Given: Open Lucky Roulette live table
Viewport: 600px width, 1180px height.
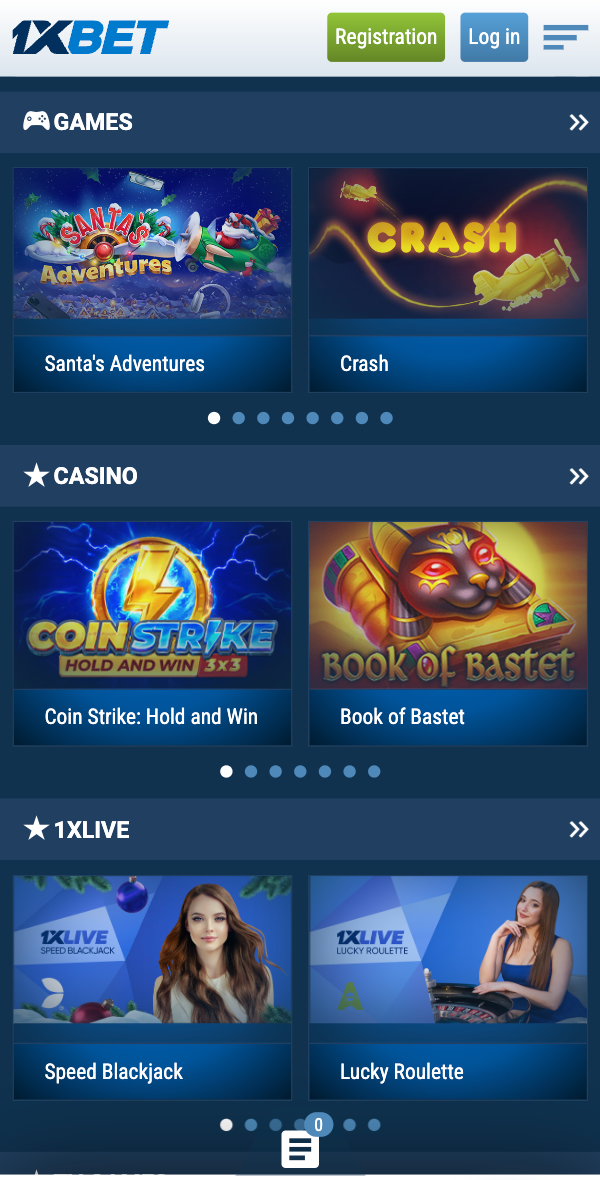Looking at the screenshot, I should coord(447,986).
